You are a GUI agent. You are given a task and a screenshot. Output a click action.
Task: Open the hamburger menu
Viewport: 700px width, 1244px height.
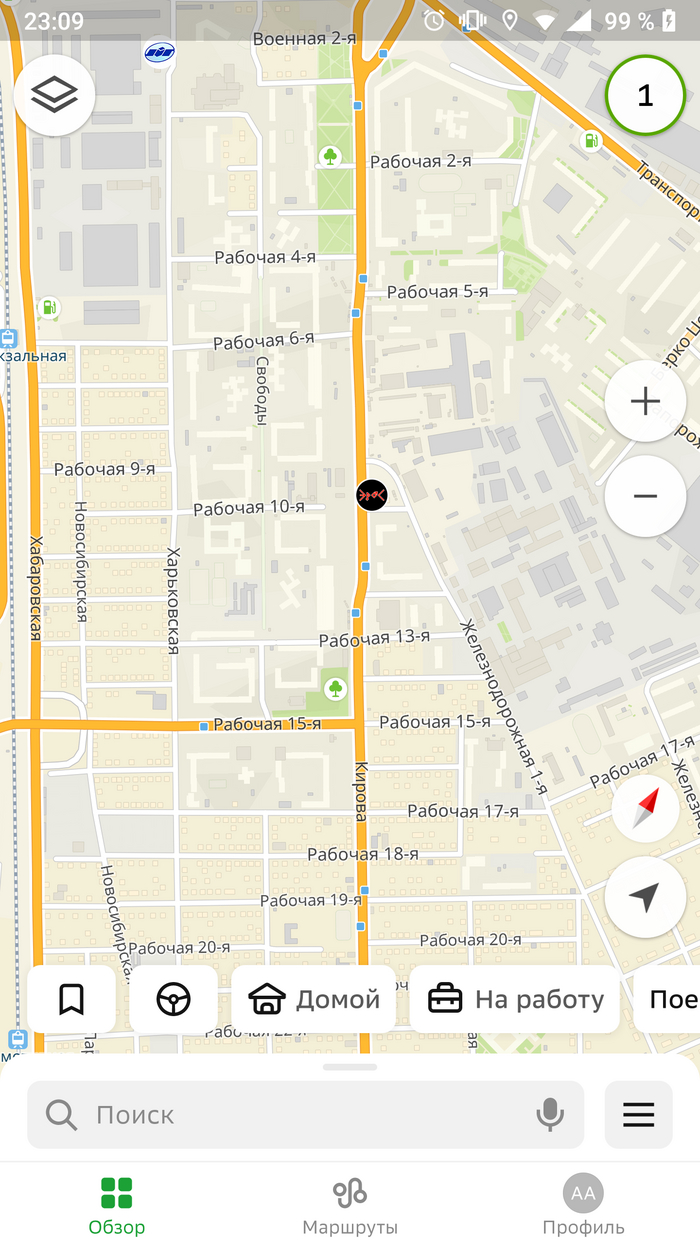[638, 1114]
